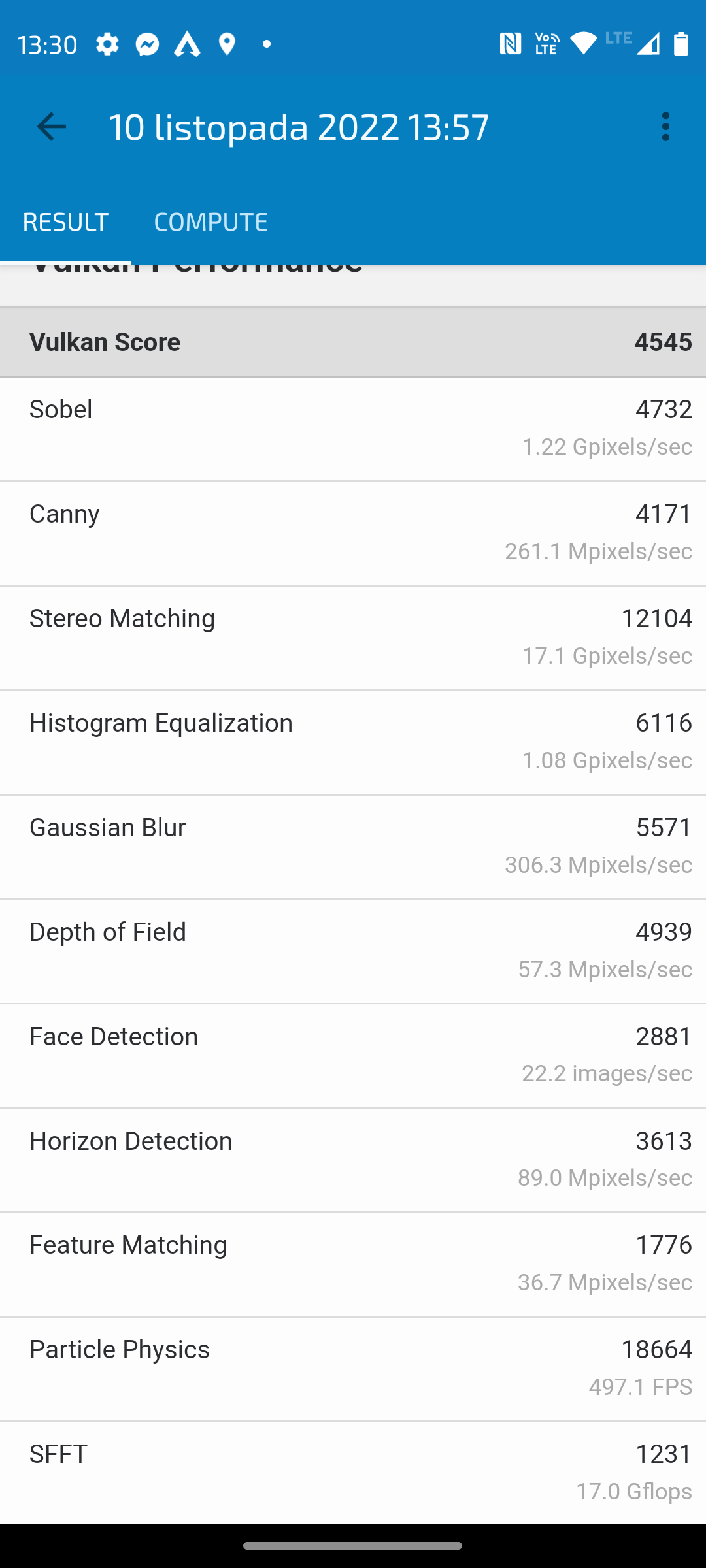Switch to the COMPUTE tab
706x1568 pixels.
pyautogui.click(x=210, y=221)
